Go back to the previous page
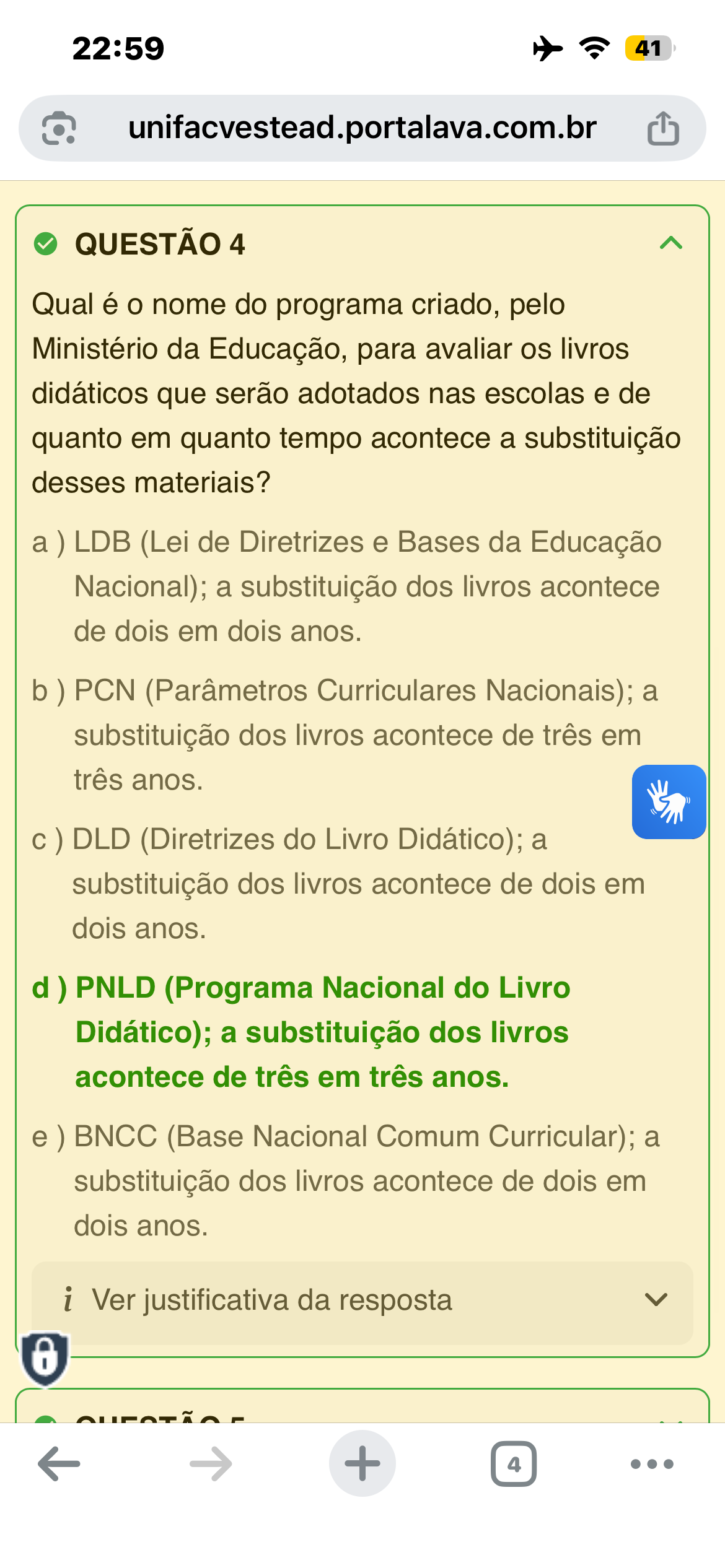 tap(59, 1464)
